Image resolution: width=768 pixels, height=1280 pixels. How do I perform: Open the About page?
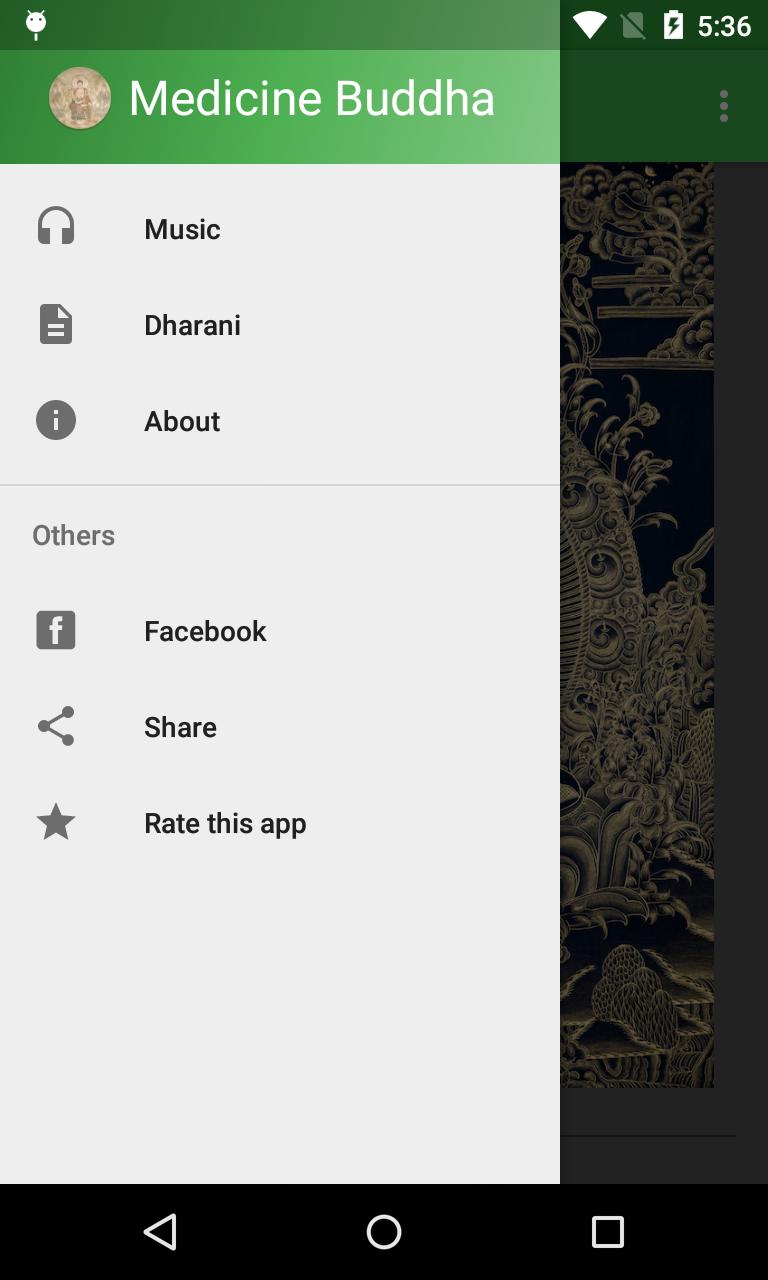tap(182, 421)
